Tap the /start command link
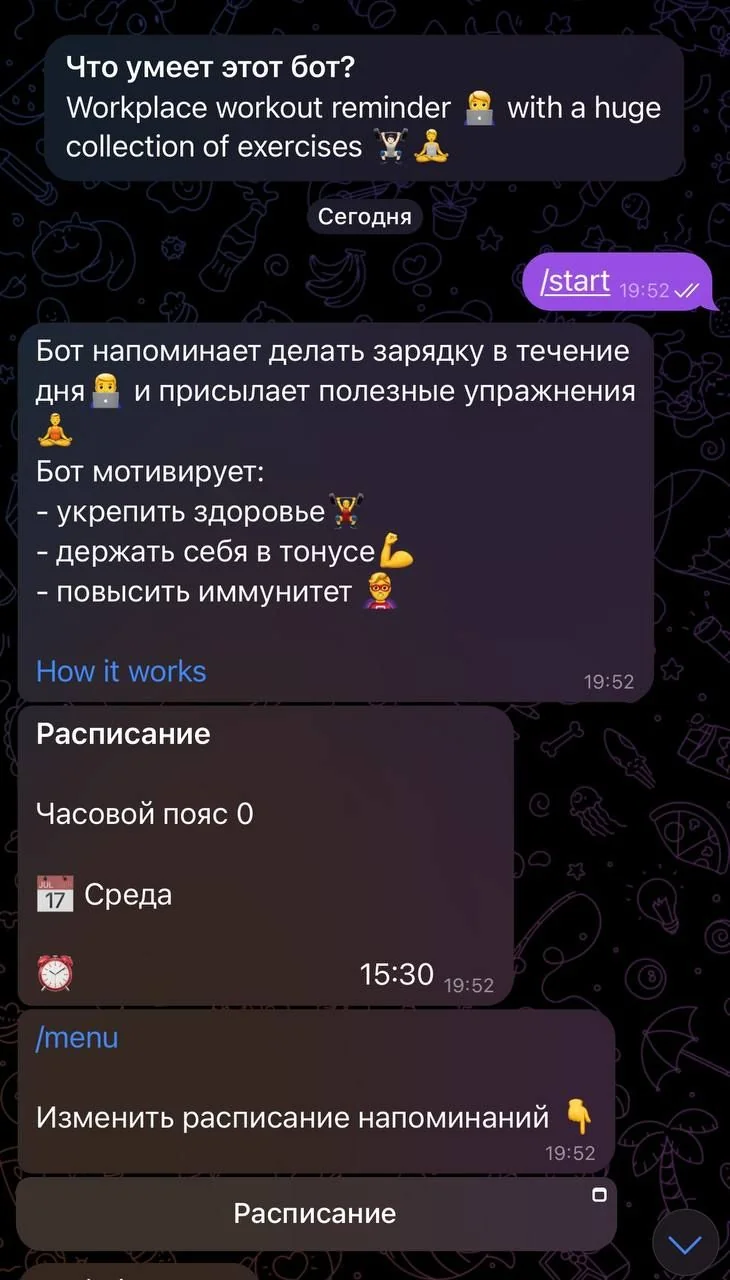Screen dimensions: 730x1280 (x=575, y=281)
